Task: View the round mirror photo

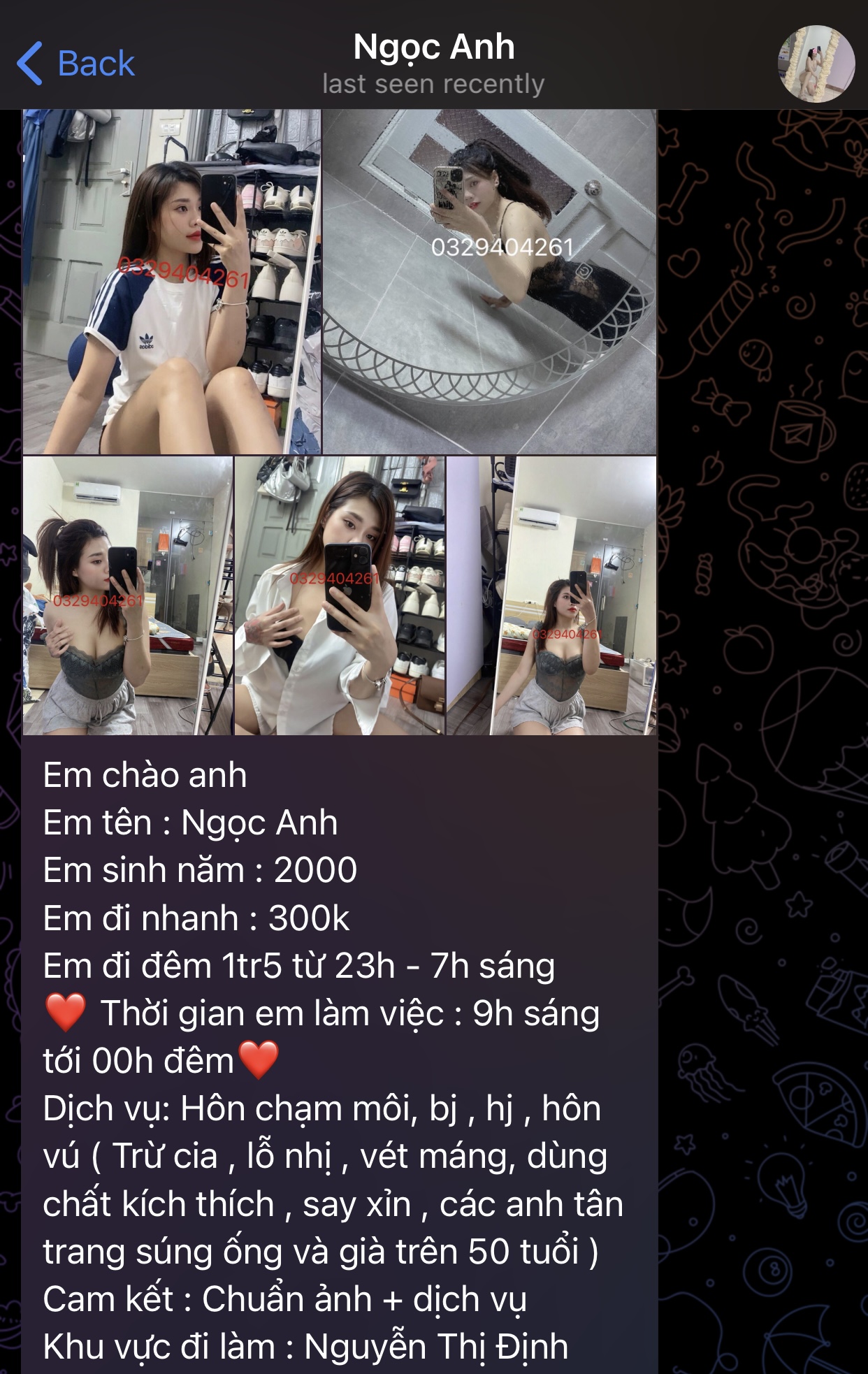Action: [489, 282]
